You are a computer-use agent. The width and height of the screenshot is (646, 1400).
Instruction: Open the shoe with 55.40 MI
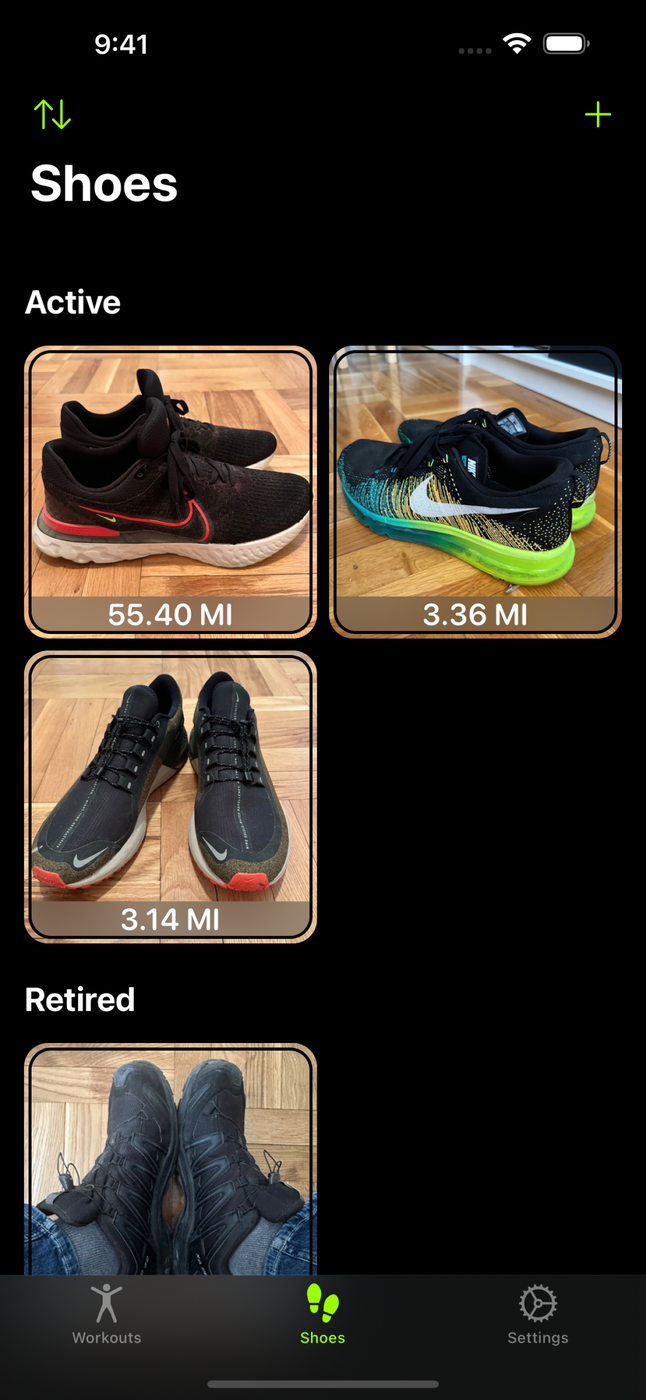170,492
